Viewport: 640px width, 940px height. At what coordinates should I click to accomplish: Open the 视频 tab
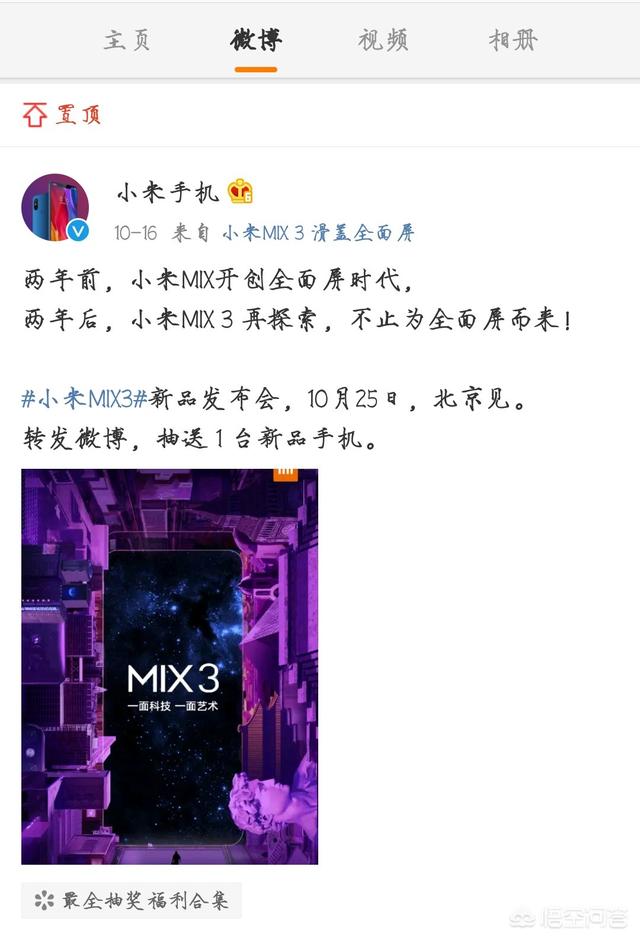383,40
